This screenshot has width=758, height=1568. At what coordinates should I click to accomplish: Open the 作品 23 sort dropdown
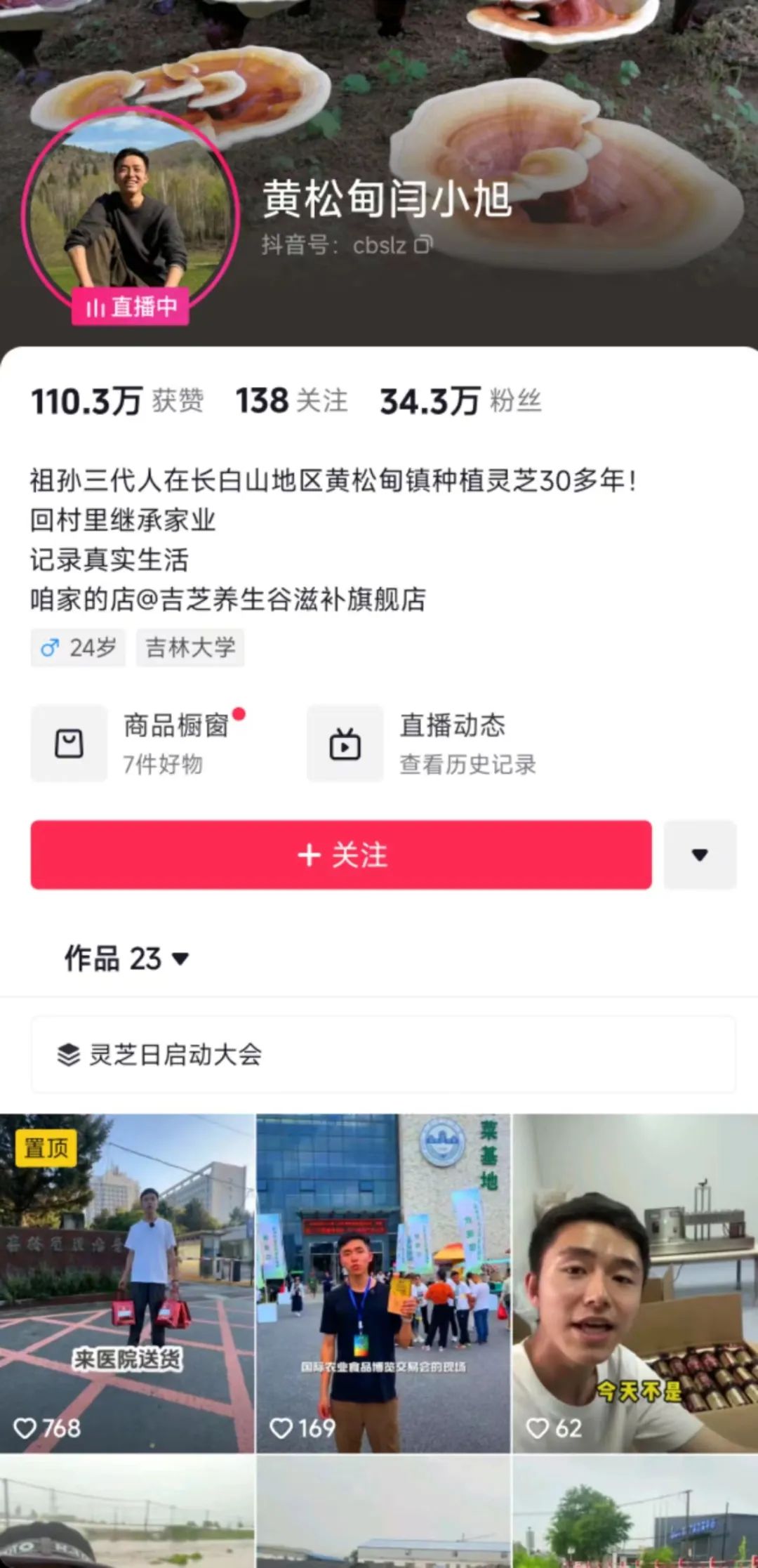click(x=127, y=958)
